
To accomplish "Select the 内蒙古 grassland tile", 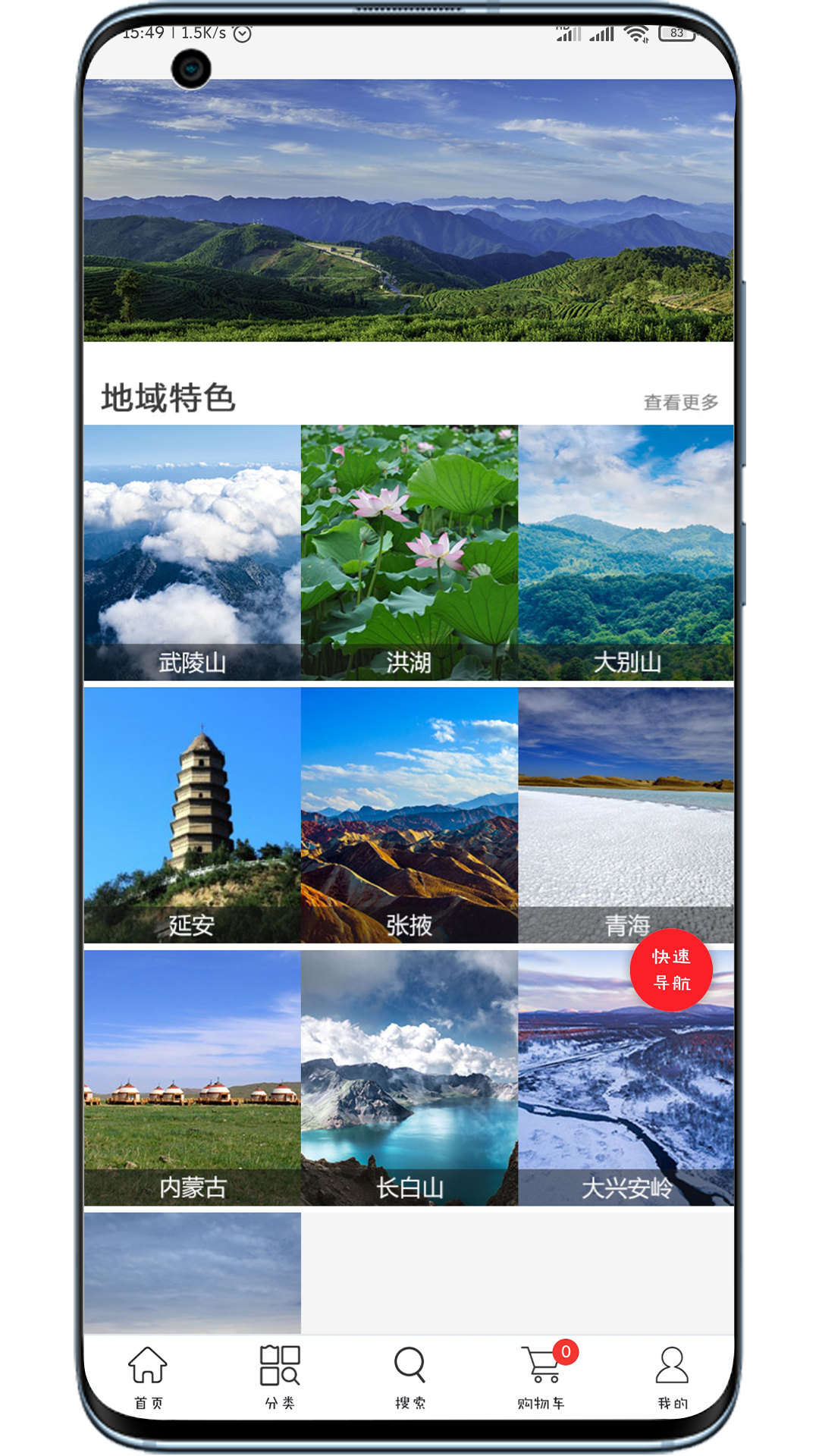I will pyautogui.click(x=193, y=1078).
